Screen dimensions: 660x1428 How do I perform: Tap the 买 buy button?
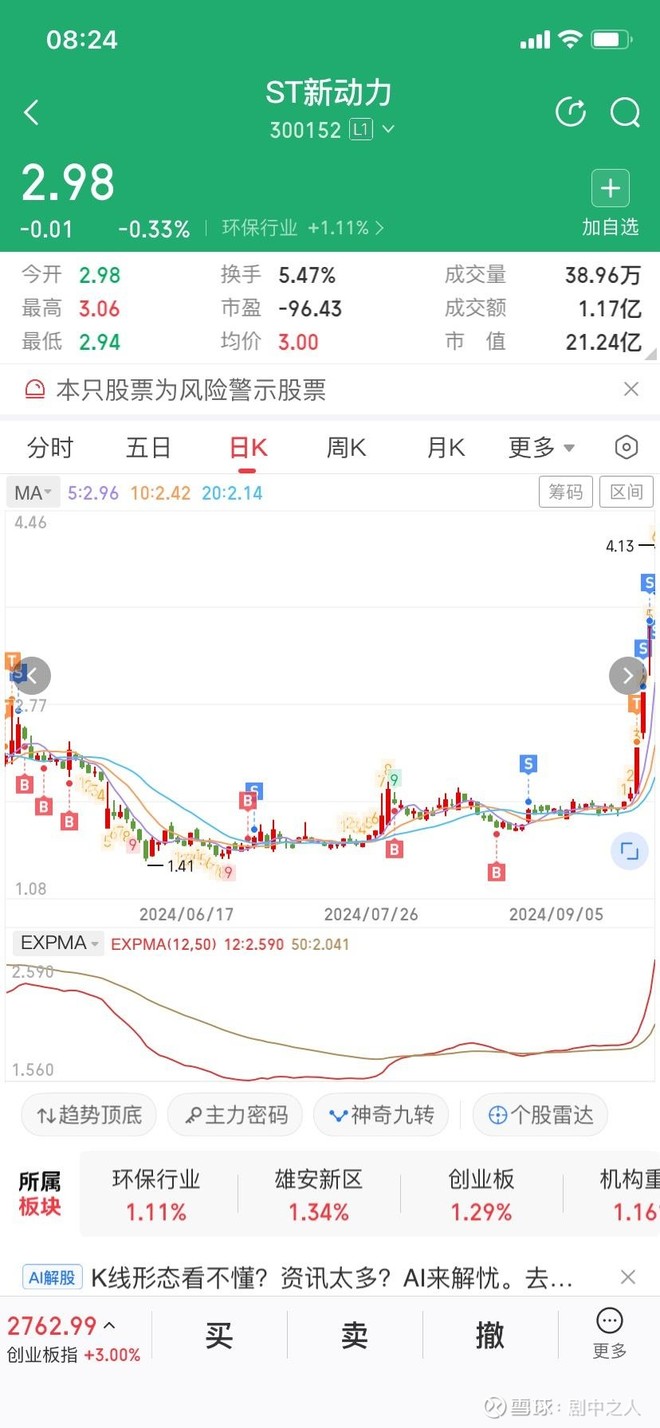click(x=219, y=1336)
